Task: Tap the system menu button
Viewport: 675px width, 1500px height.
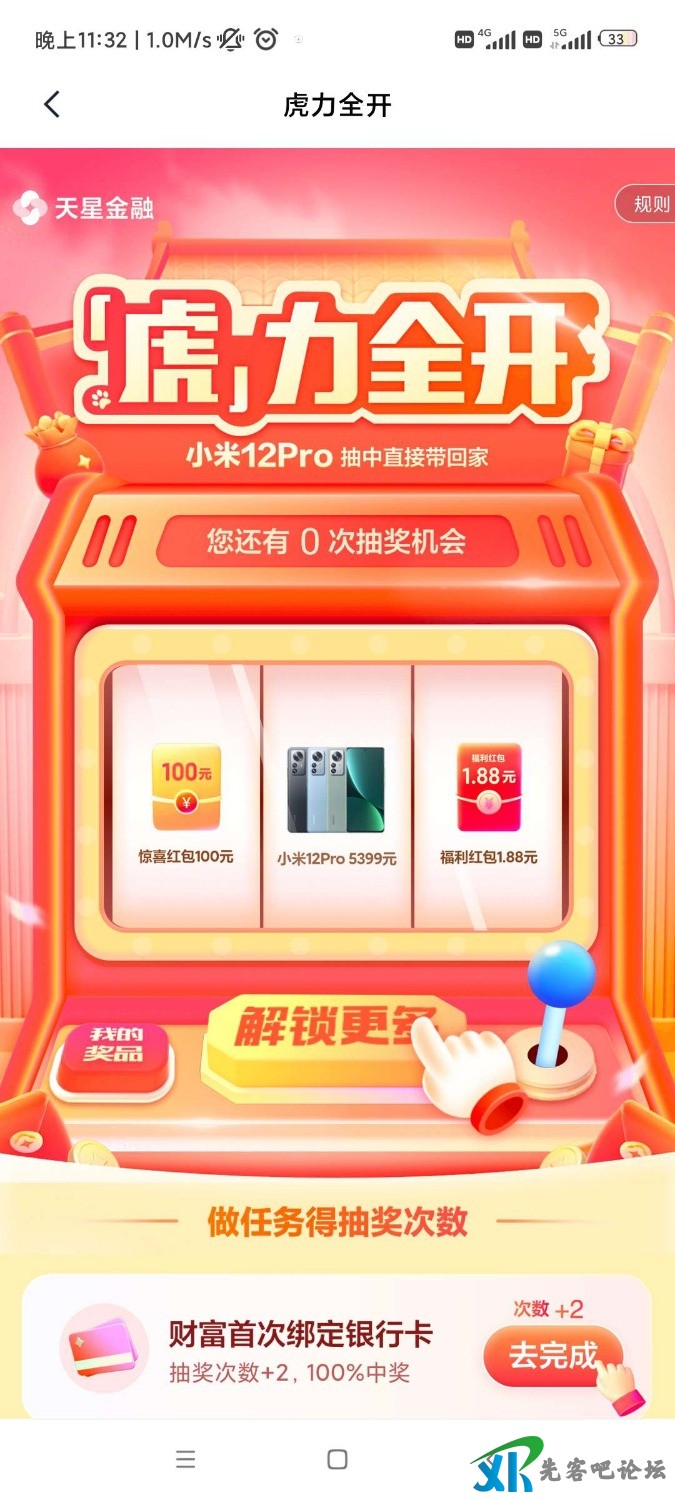Action: pos(185,1459)
